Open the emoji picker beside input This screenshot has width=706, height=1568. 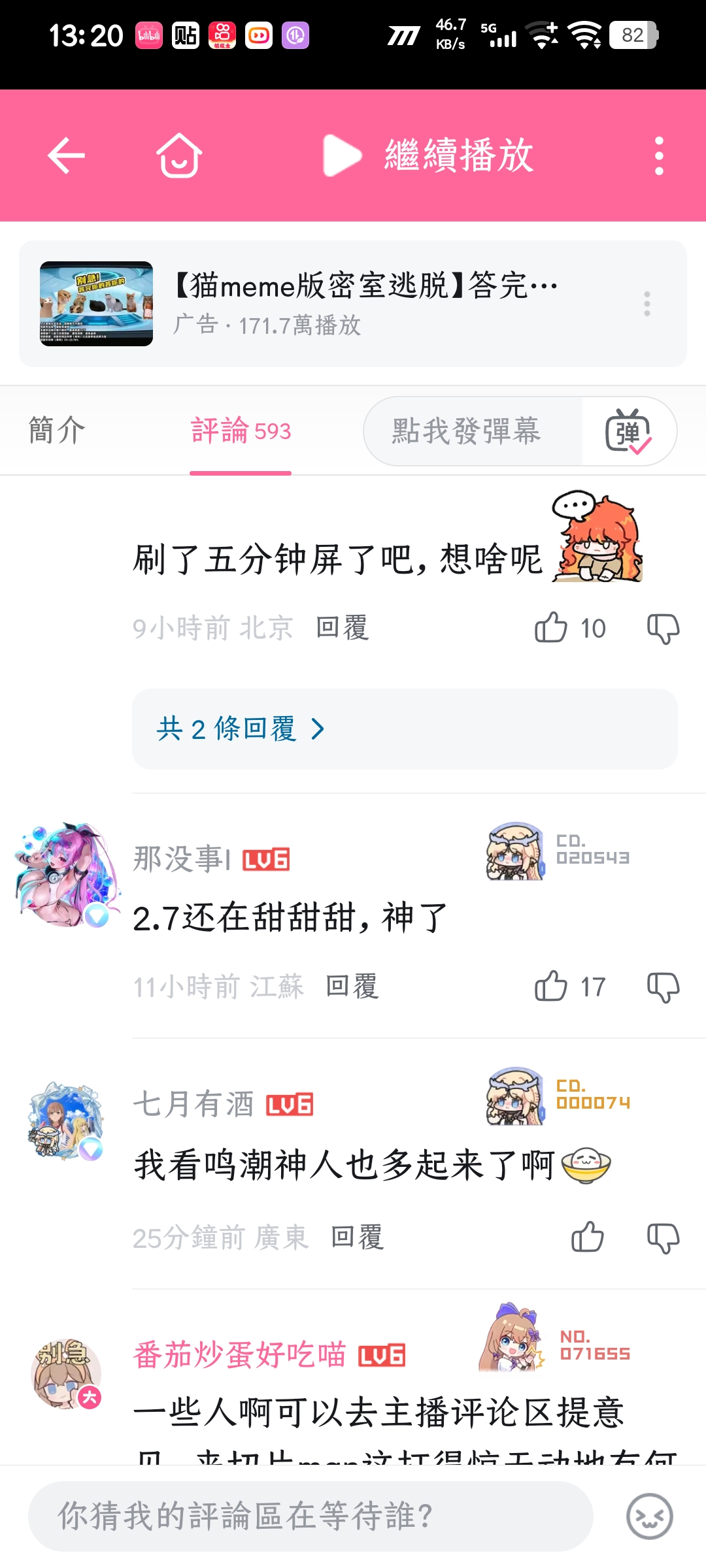pyautogui.click(x=649, y=1516)
